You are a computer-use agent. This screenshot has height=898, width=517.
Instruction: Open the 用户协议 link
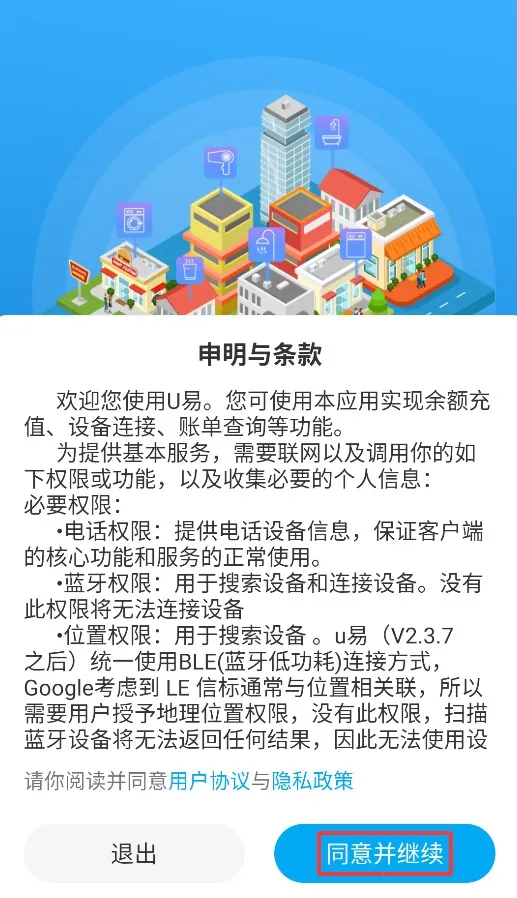pos(209,781)
